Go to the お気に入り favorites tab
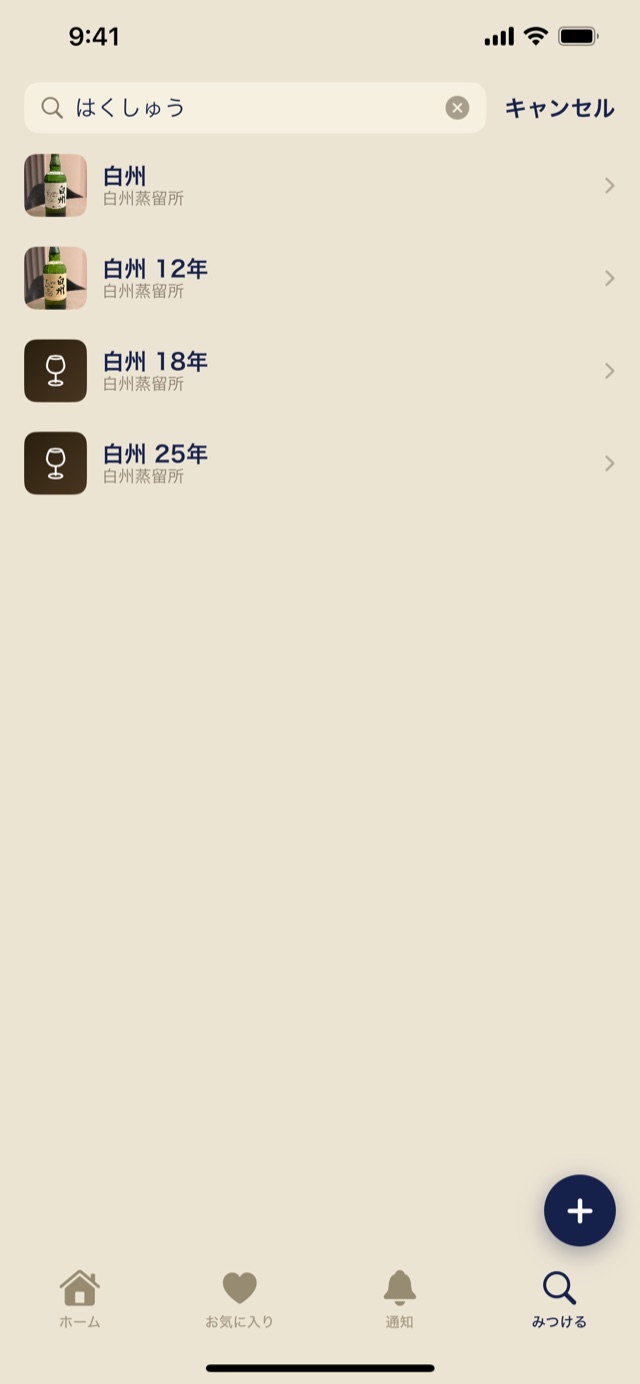 tap(240, 1299)
